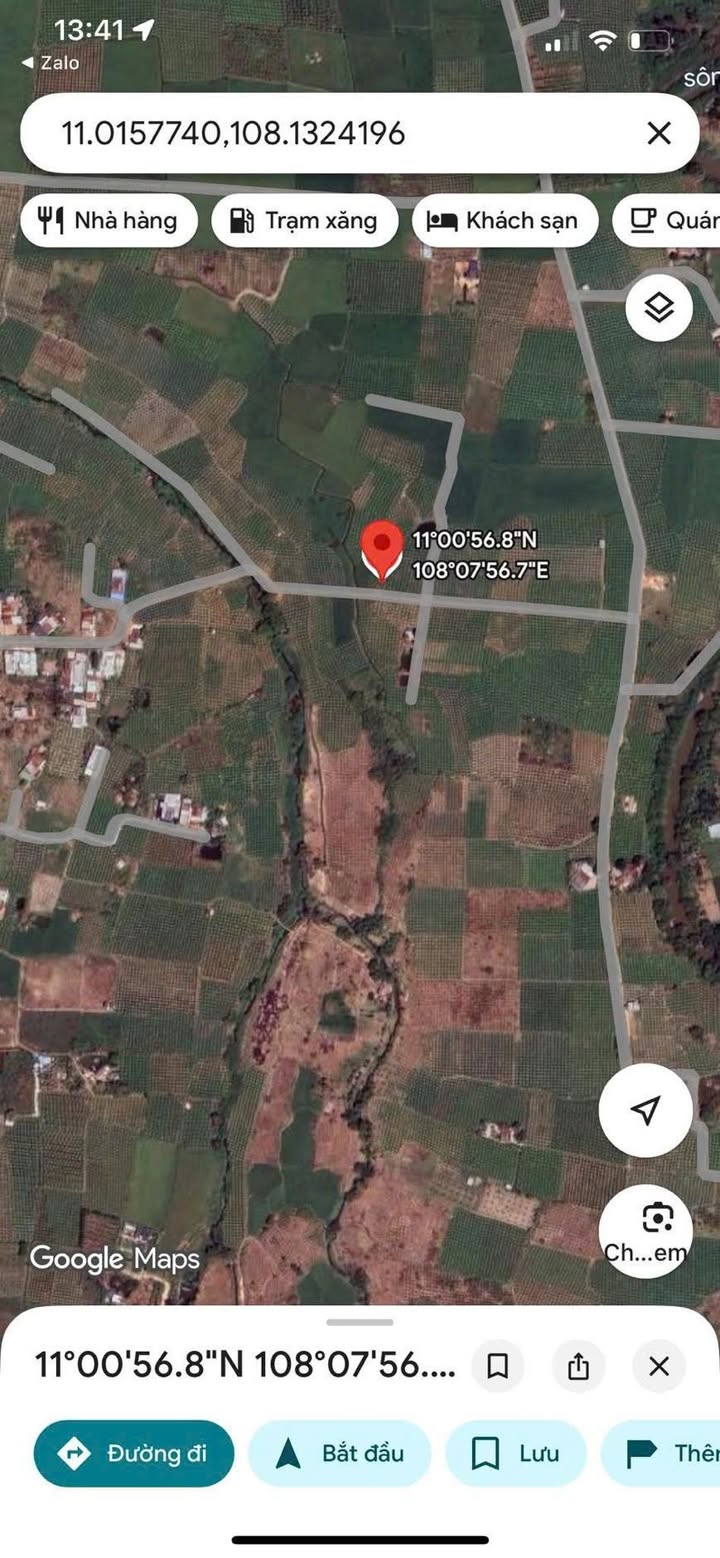
Task: Show Khách sạn nearby
Action: point(504,221)
